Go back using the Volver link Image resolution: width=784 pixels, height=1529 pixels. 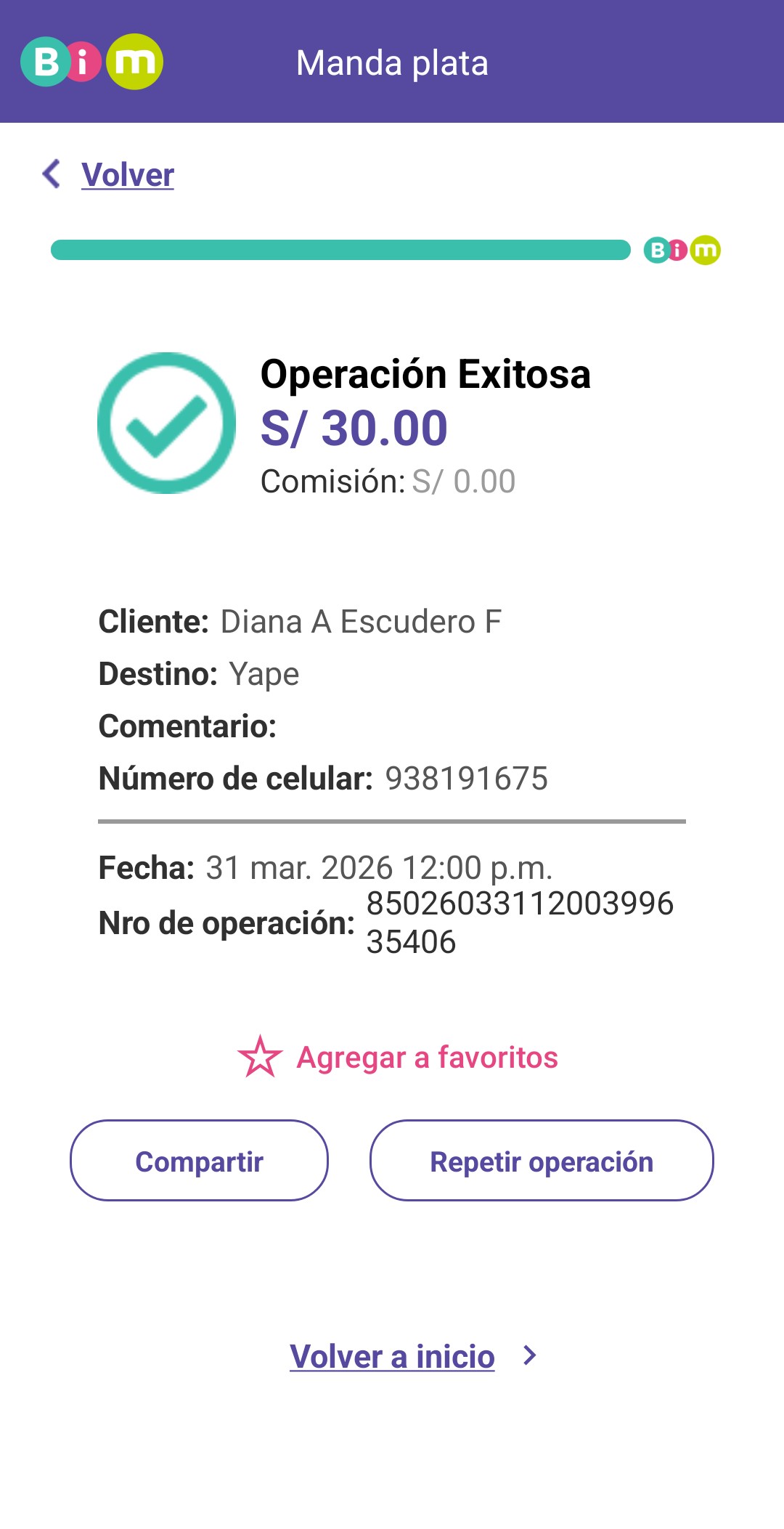pyautogui.click(x=127, y=175)
